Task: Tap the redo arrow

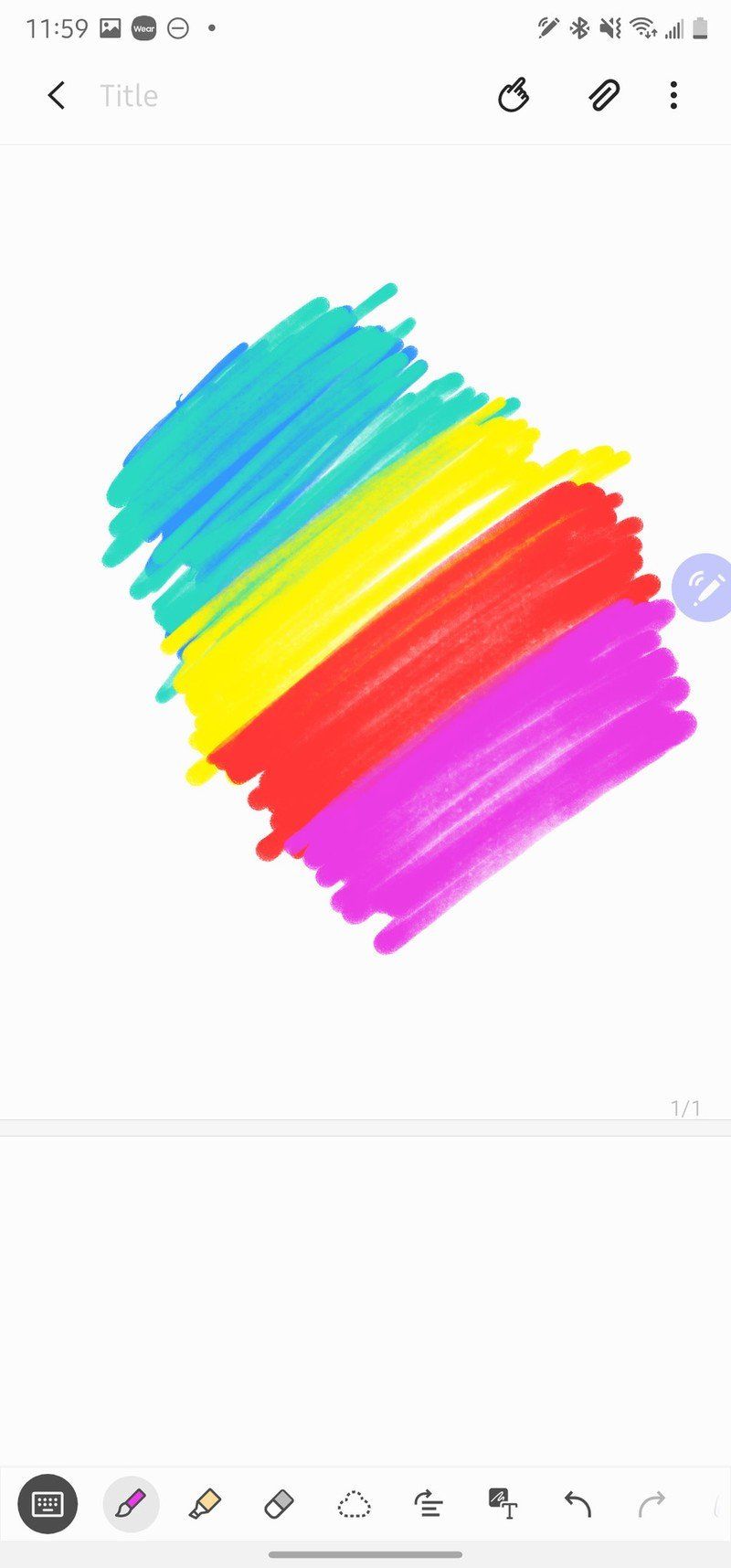Action: (652, 1503)
